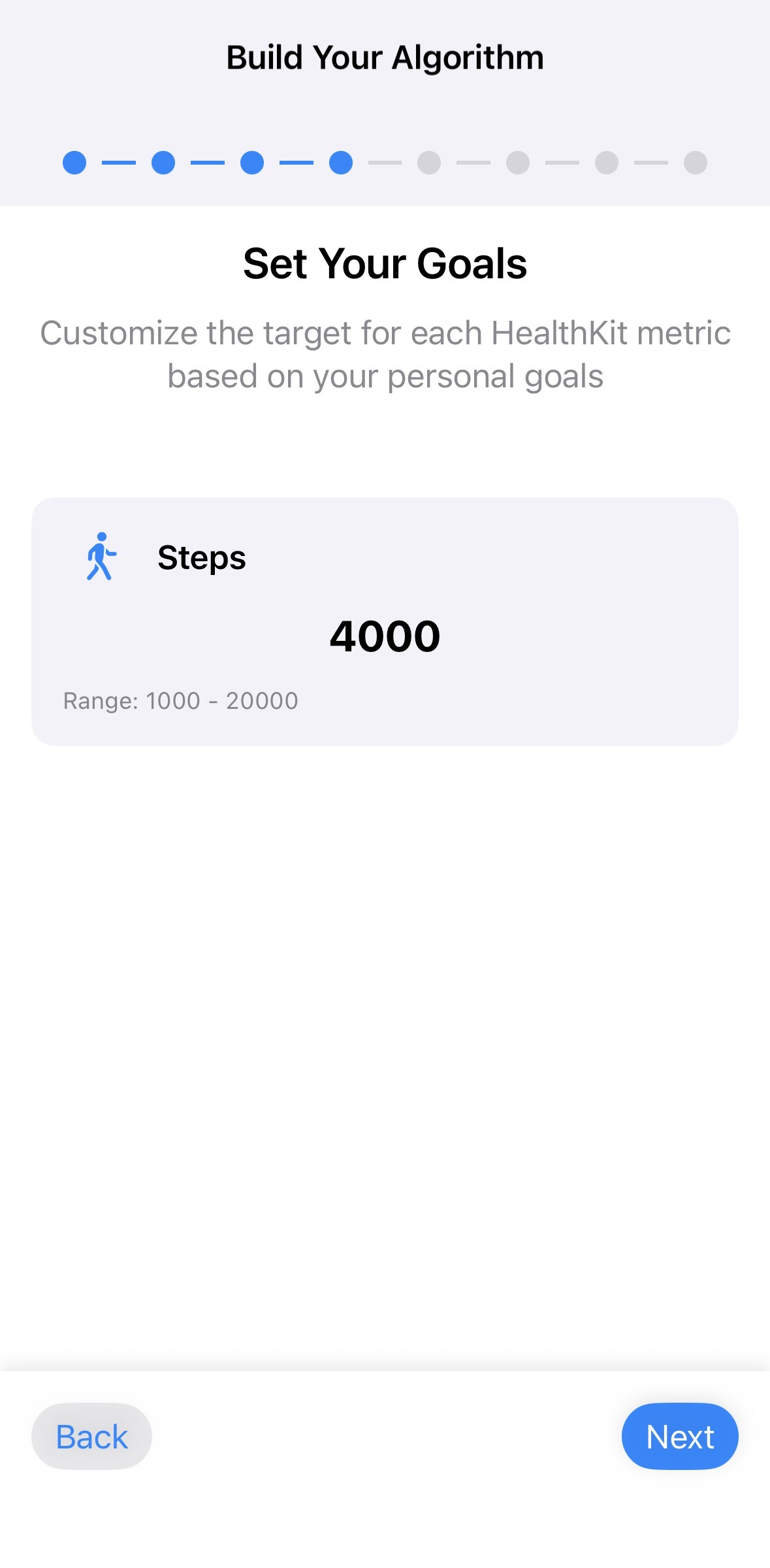The height and width of the screenshot is (1568, 770).
Task: Select the currently active step indicator
Action: point(340,163)
